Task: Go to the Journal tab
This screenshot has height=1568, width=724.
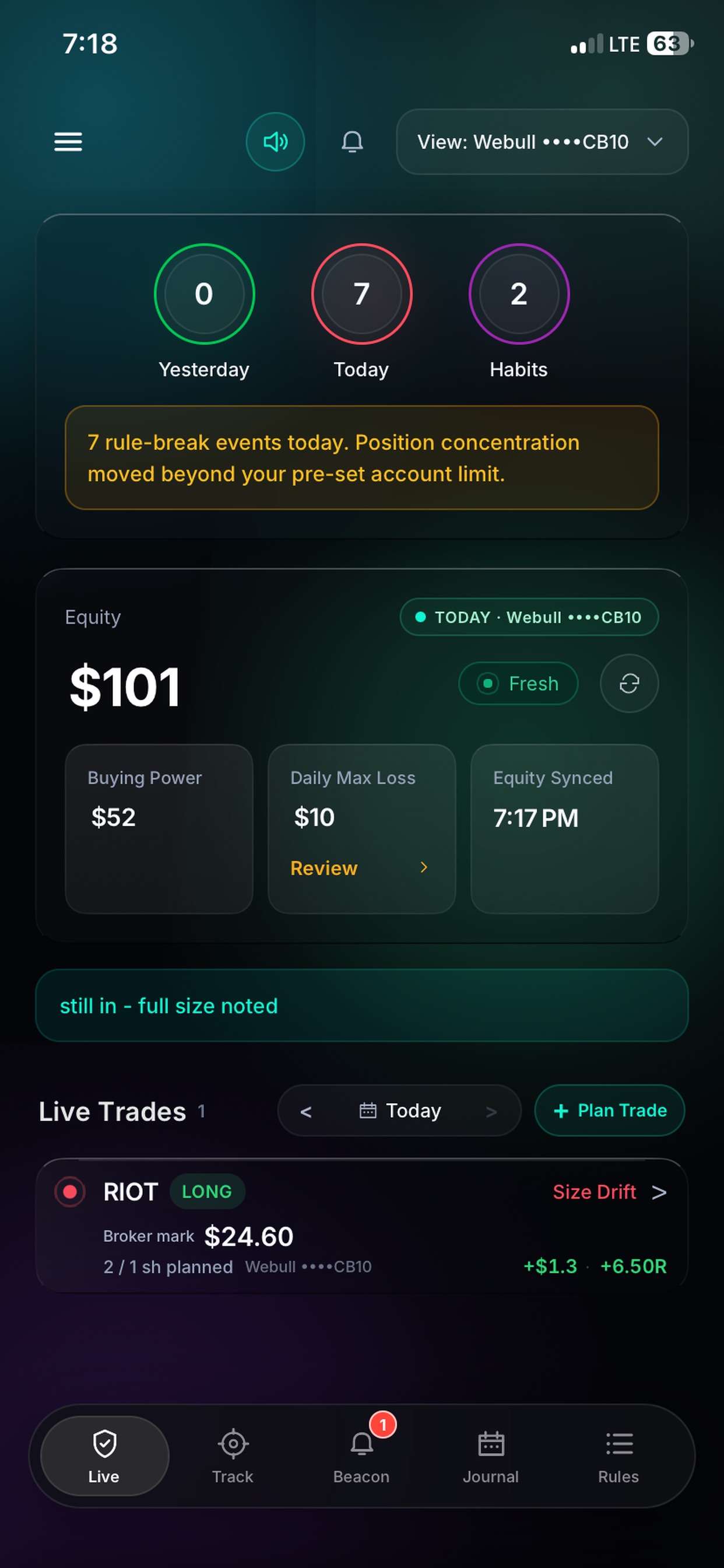Action: 490,1456
